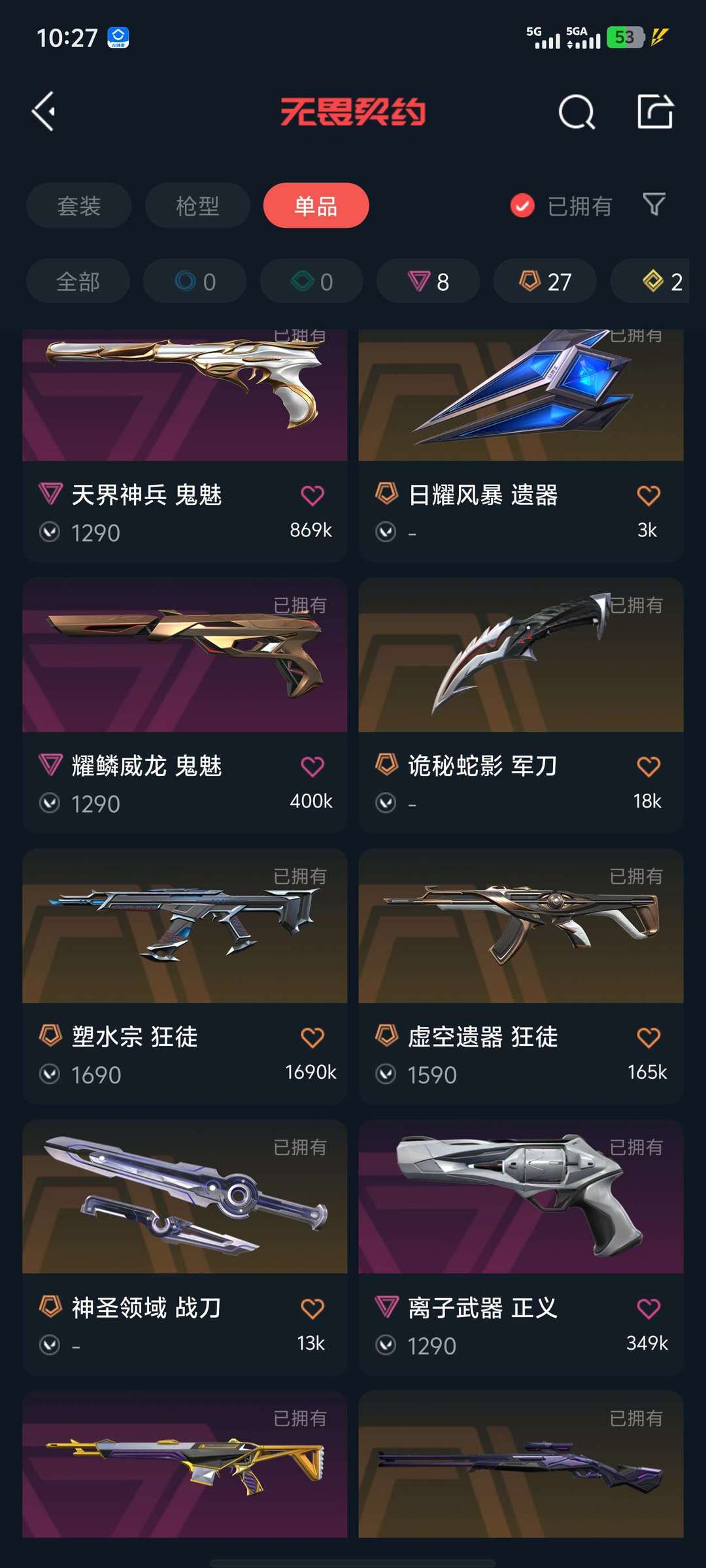Screen dimensions: 706x1568
Task: Uncheck the 已拥有 filter checkbox
Action: [x=522, y=206]
